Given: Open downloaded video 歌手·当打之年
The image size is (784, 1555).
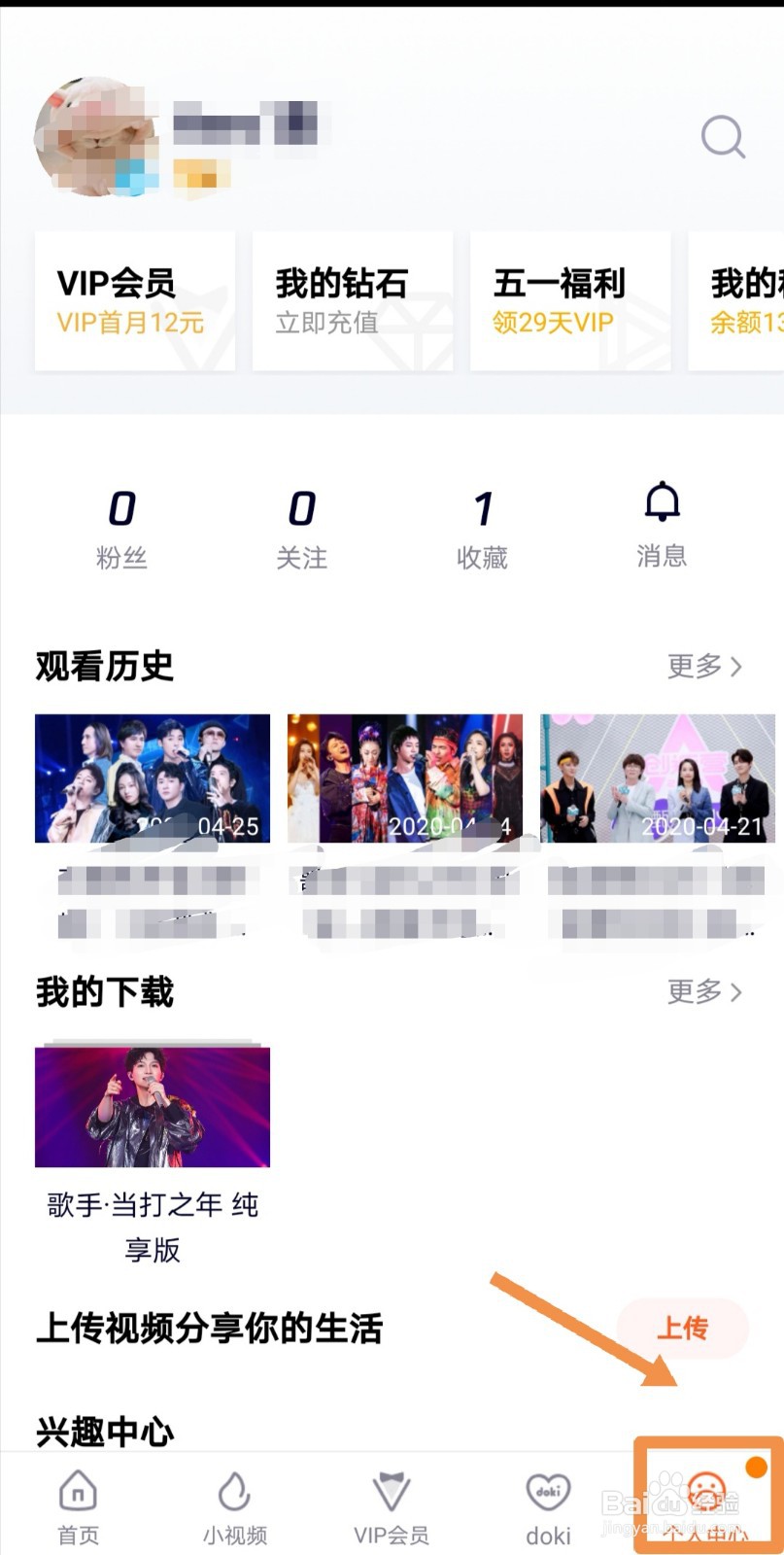Looking at the screenshot, I should 153,1107.
